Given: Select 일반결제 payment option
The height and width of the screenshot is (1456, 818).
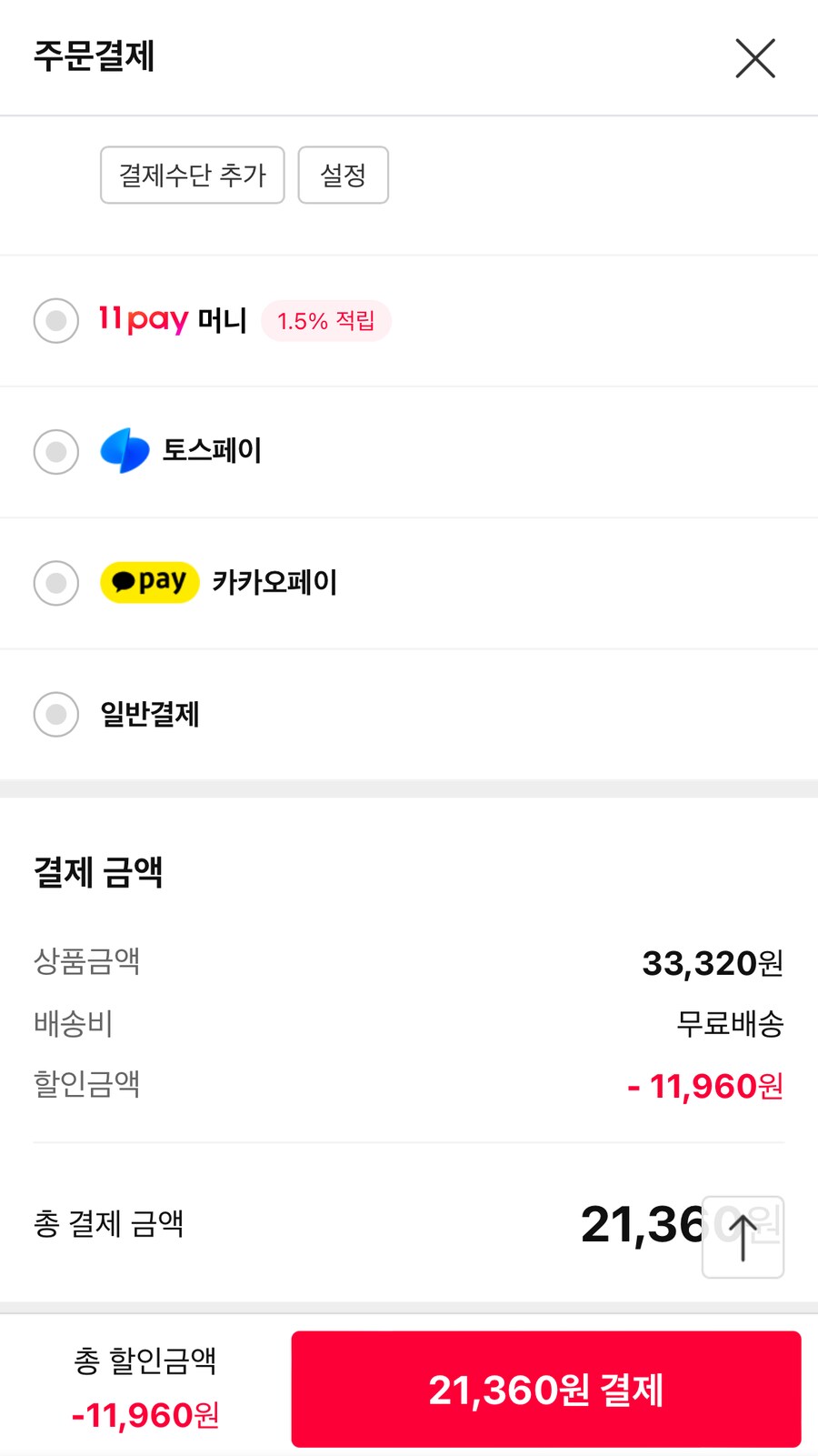Looking at the screenshot, I should click(55, 715).
